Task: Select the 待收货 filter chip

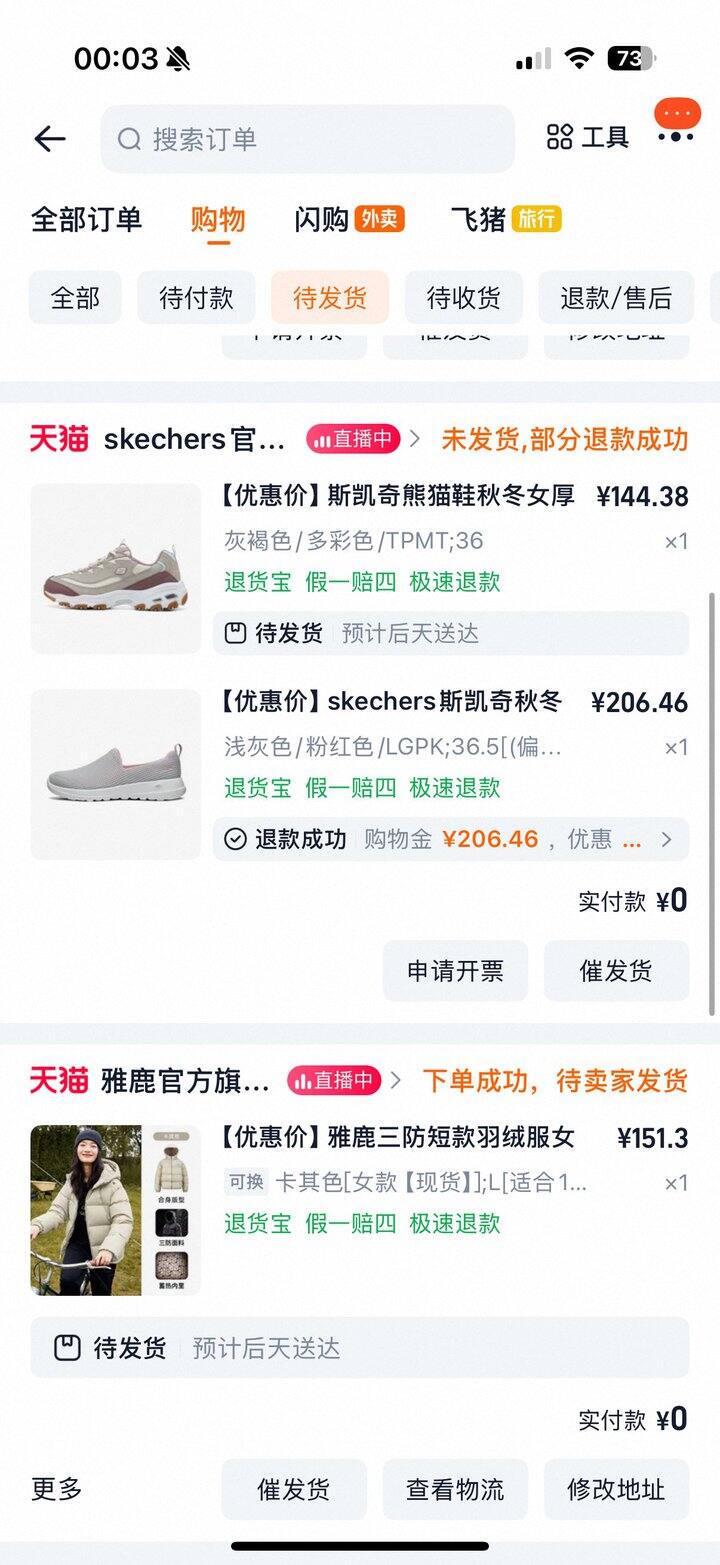Action: pos(463,298)
